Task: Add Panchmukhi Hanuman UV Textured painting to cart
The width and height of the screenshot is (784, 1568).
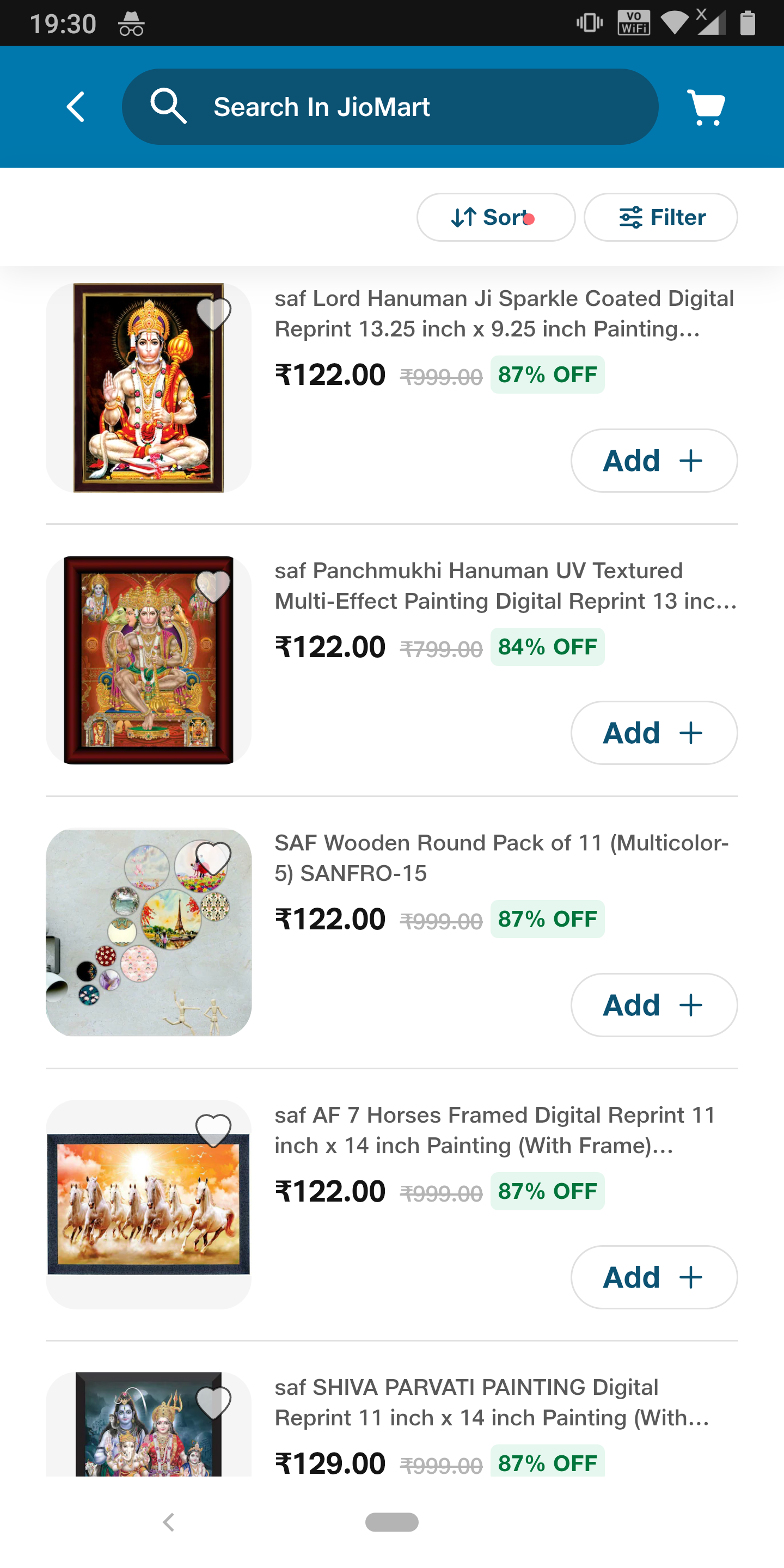Action: pyautogui.click(x=653, y=733)
